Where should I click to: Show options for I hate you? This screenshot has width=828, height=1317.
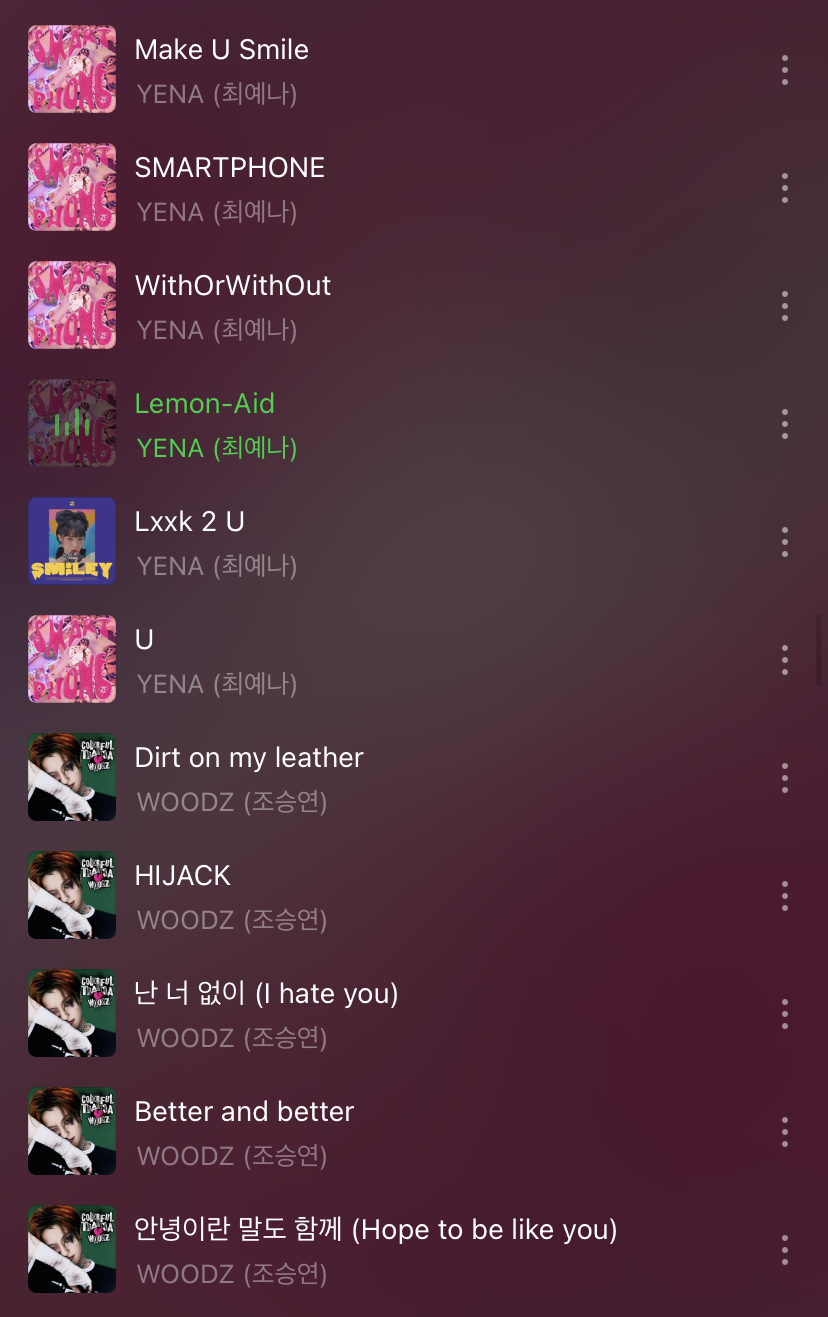(785, 1014)
